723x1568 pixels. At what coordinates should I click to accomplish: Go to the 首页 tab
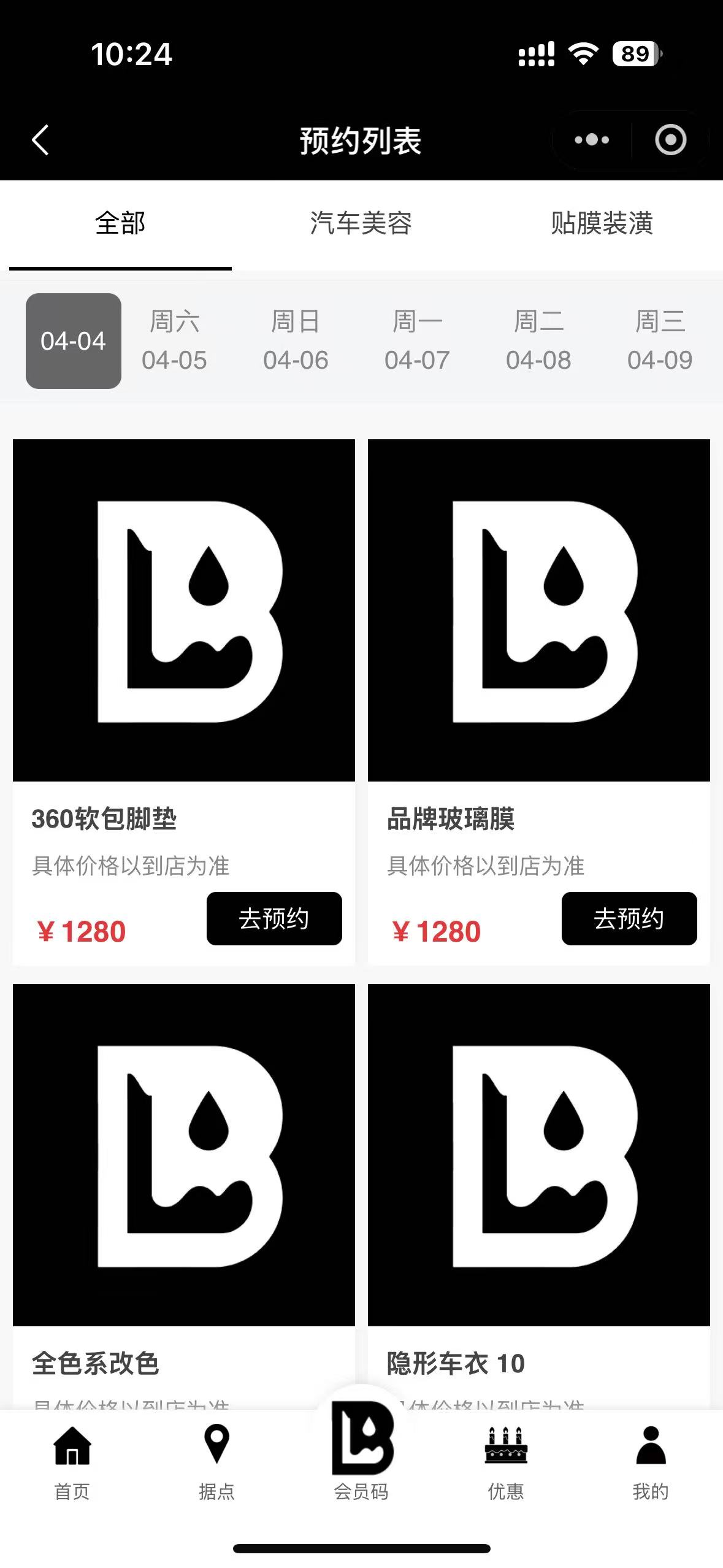point(72,1462)
